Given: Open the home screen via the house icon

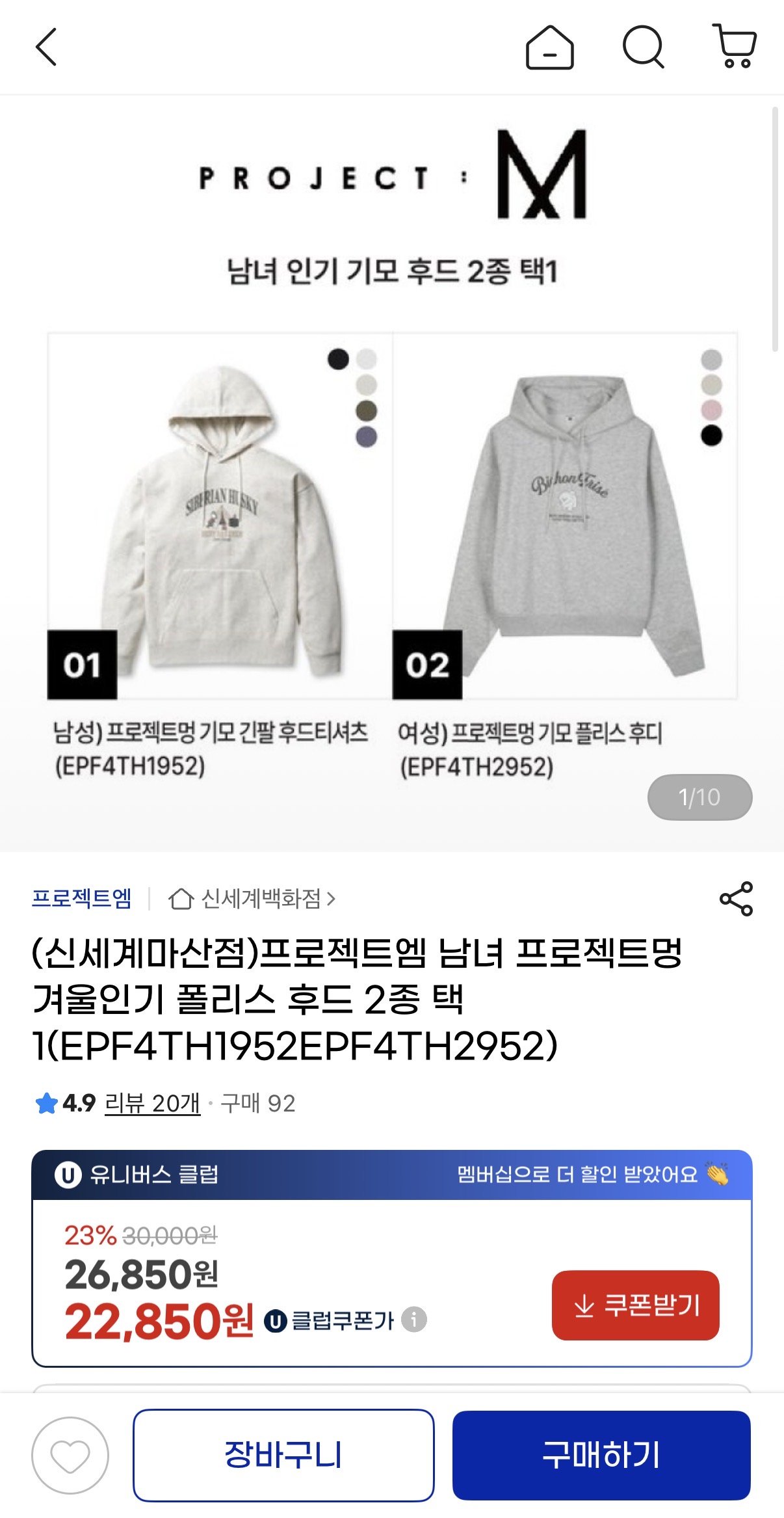Looking at the screenshot, I should tap(549, 47).
